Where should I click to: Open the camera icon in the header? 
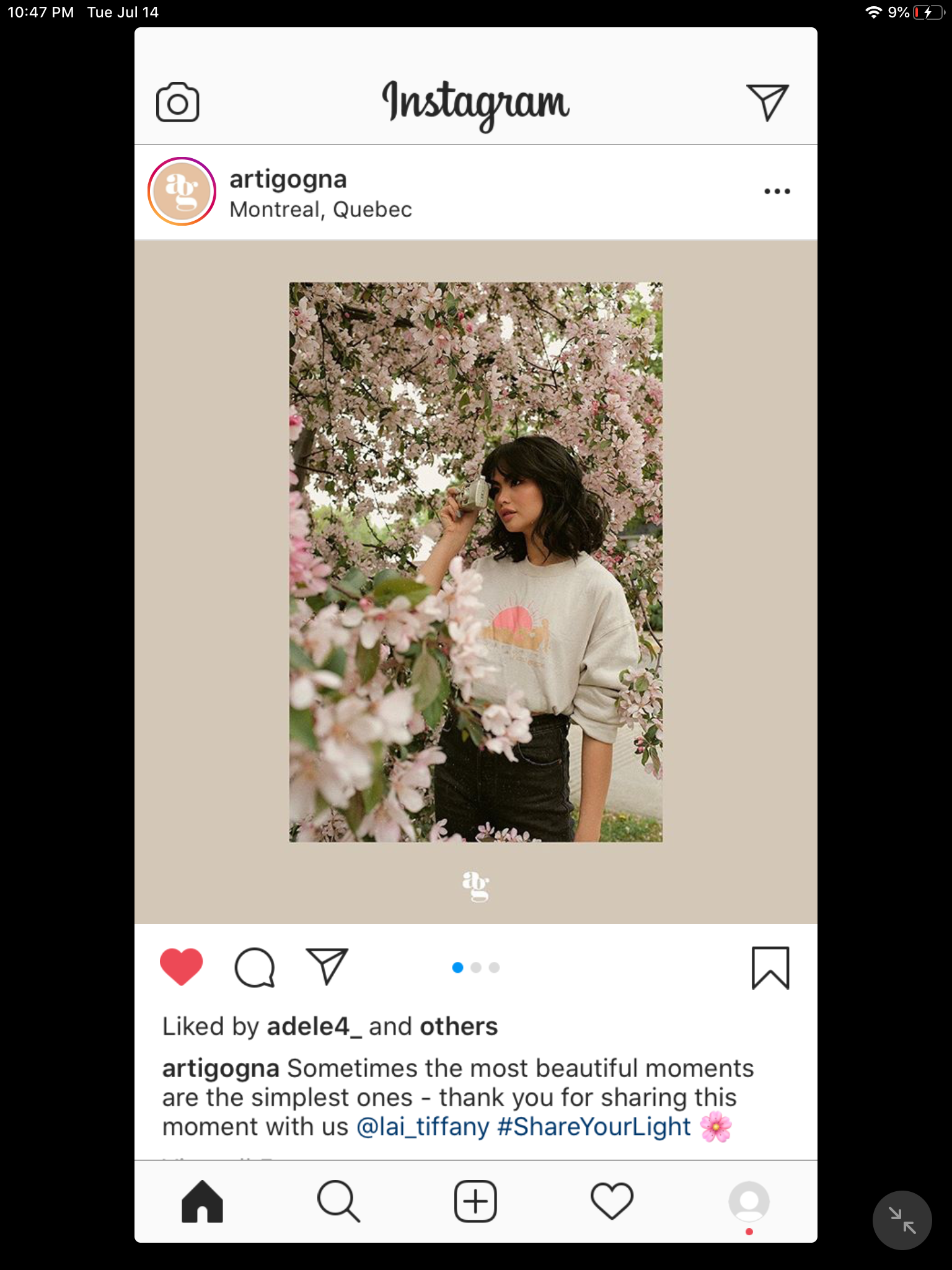(x=177, y=102)
